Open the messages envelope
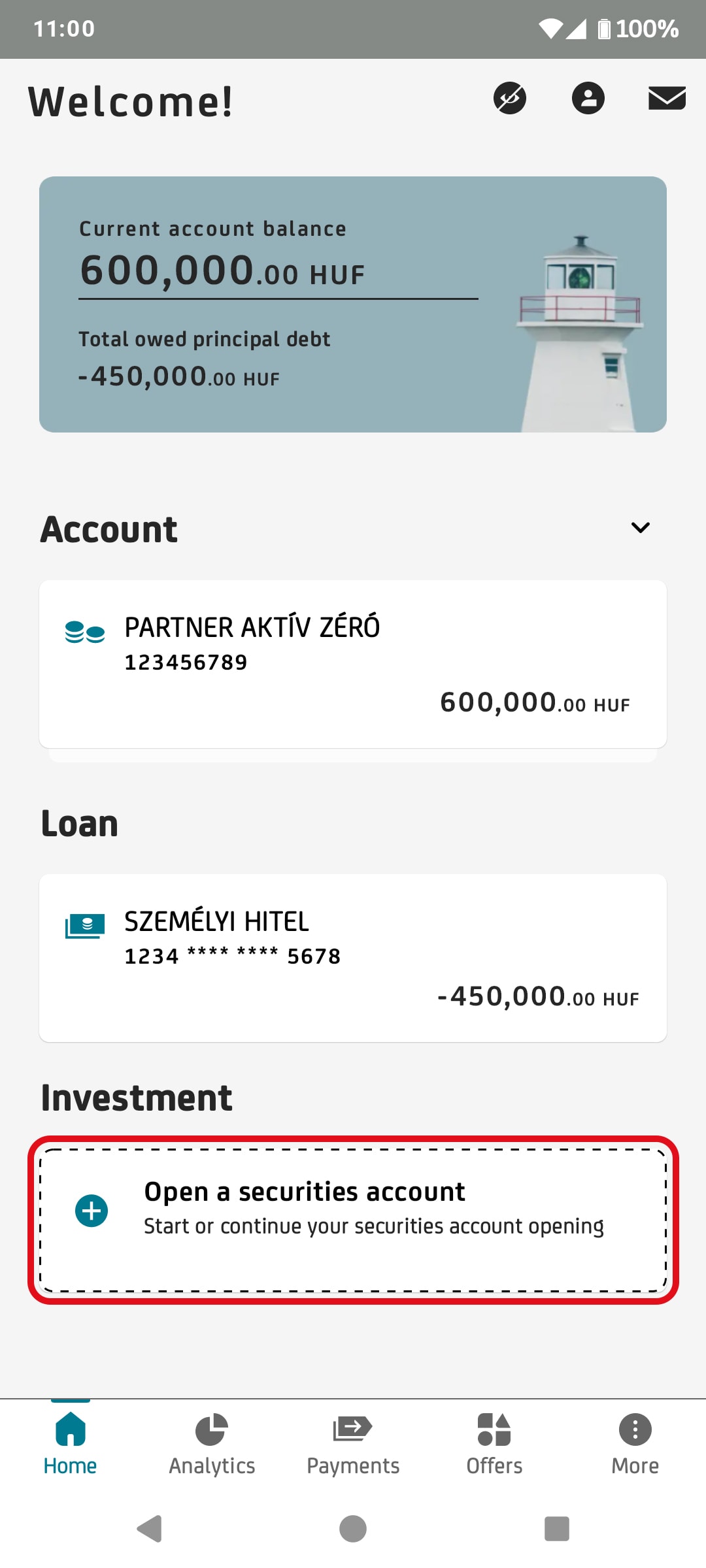Screen dimensions: 706x1568 667,99
